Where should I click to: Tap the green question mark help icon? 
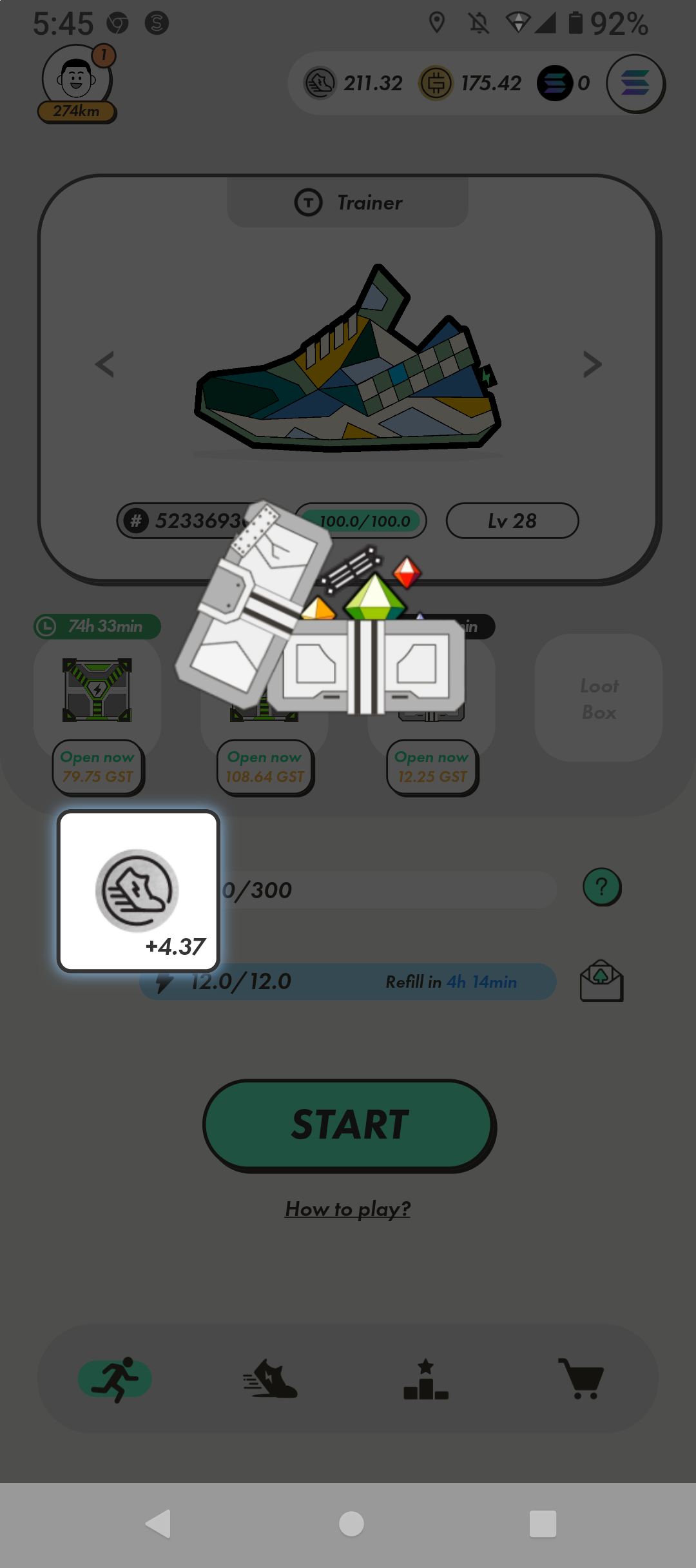click(602, 887)
